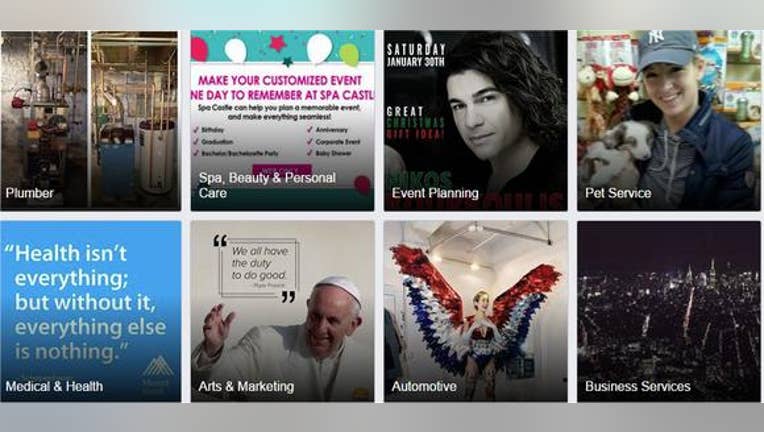The width and height of the screenshot is (764, 432).
Task: Browse the Pet Service category
Action: point(668,120)
